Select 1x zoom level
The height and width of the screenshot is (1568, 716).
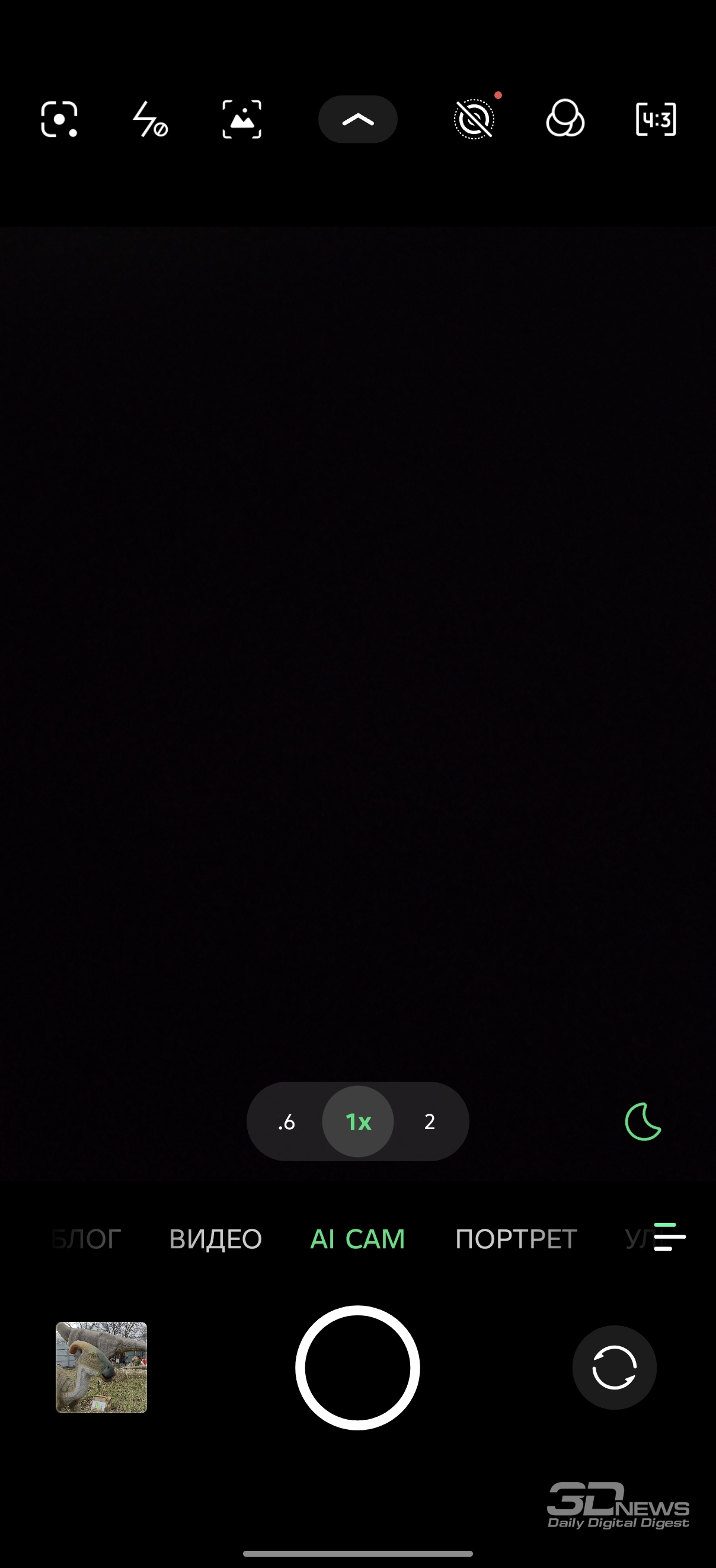(x=357, y=1121)
